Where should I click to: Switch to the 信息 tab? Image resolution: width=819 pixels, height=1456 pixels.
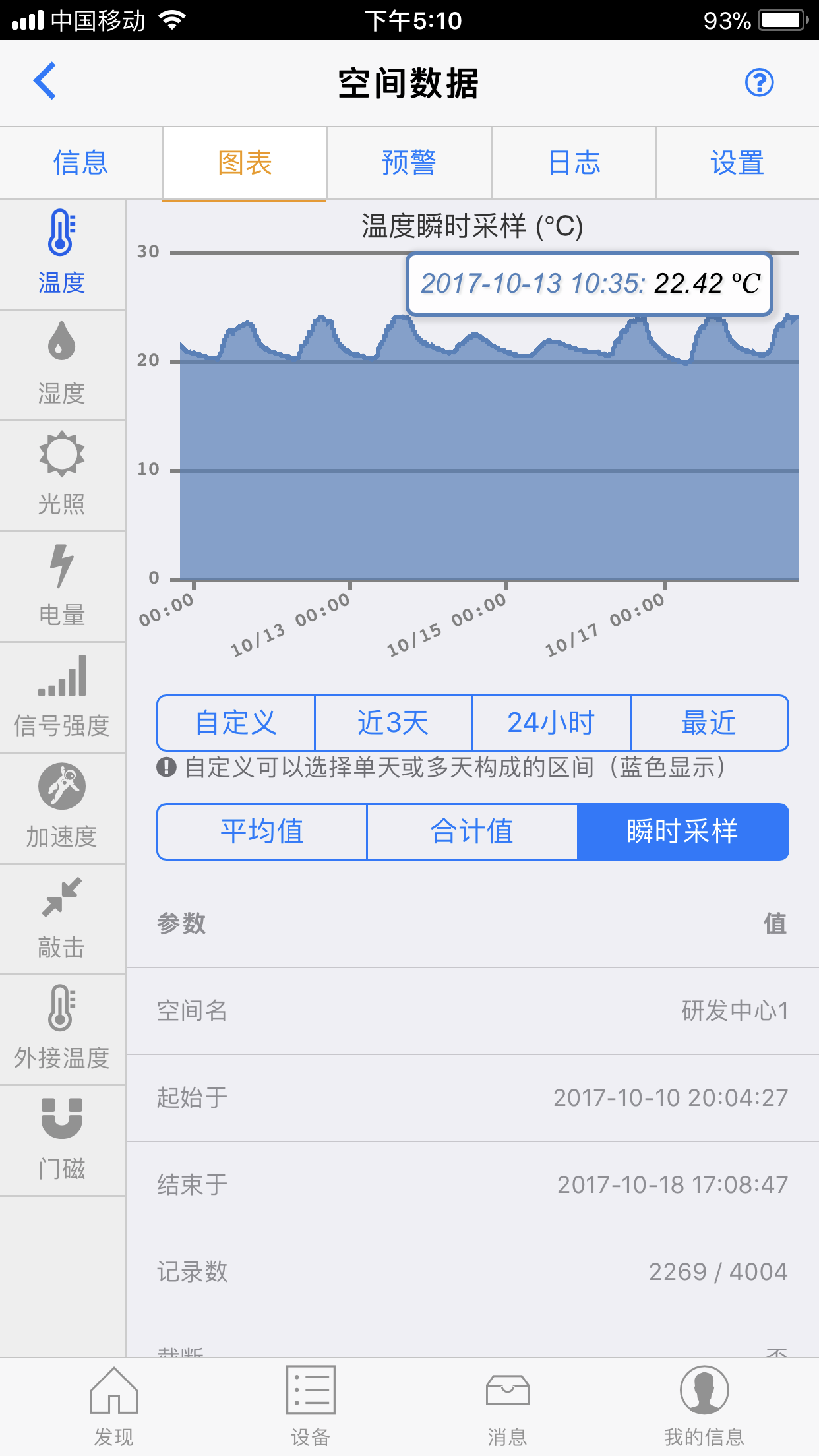[81, 162]
